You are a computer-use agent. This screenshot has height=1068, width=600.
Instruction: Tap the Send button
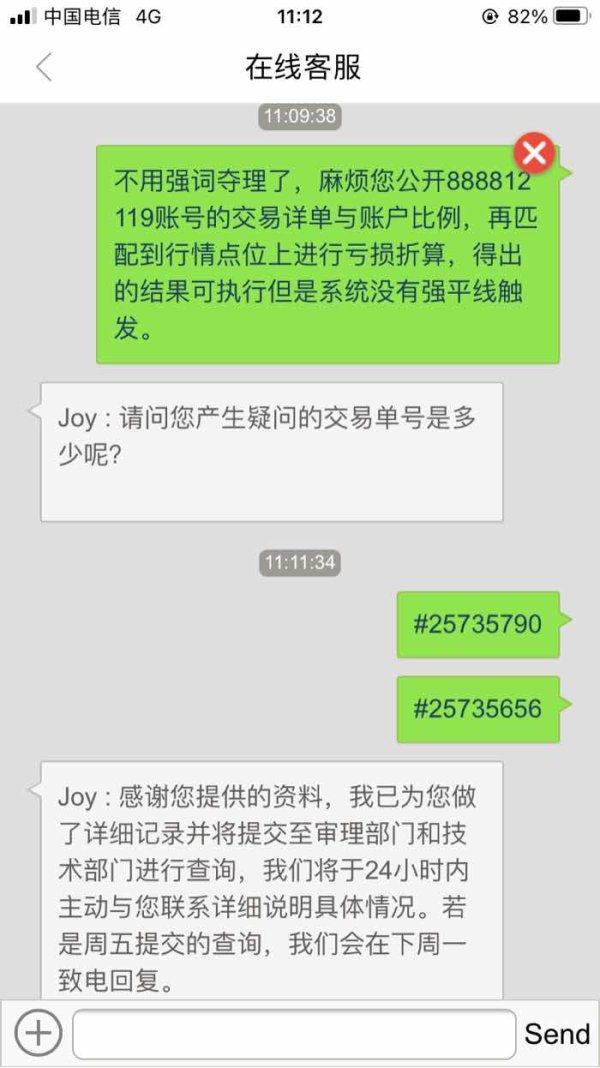tap(557, 1034)
